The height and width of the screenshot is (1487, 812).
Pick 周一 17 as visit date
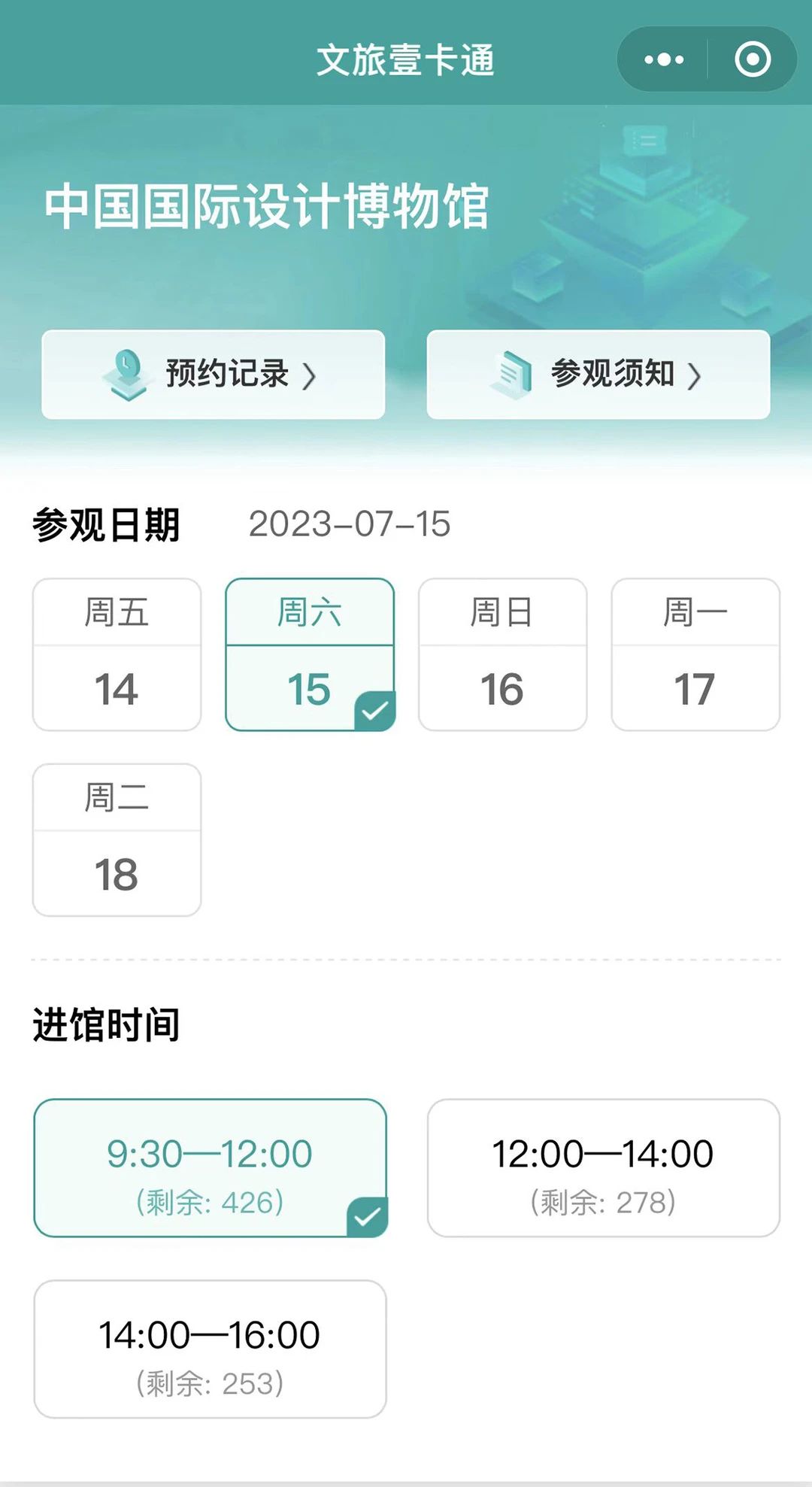point(695,654)
